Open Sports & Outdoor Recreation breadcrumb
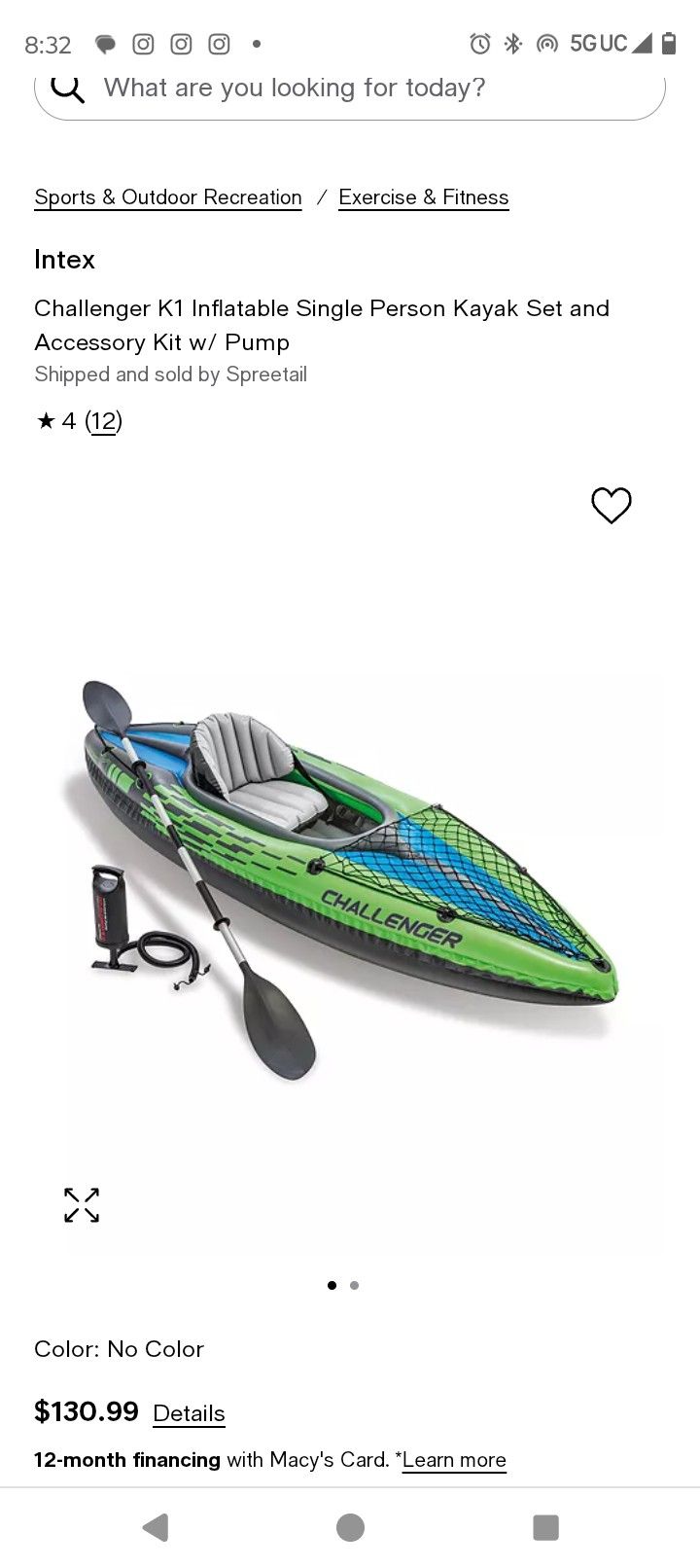 (168, 197)
